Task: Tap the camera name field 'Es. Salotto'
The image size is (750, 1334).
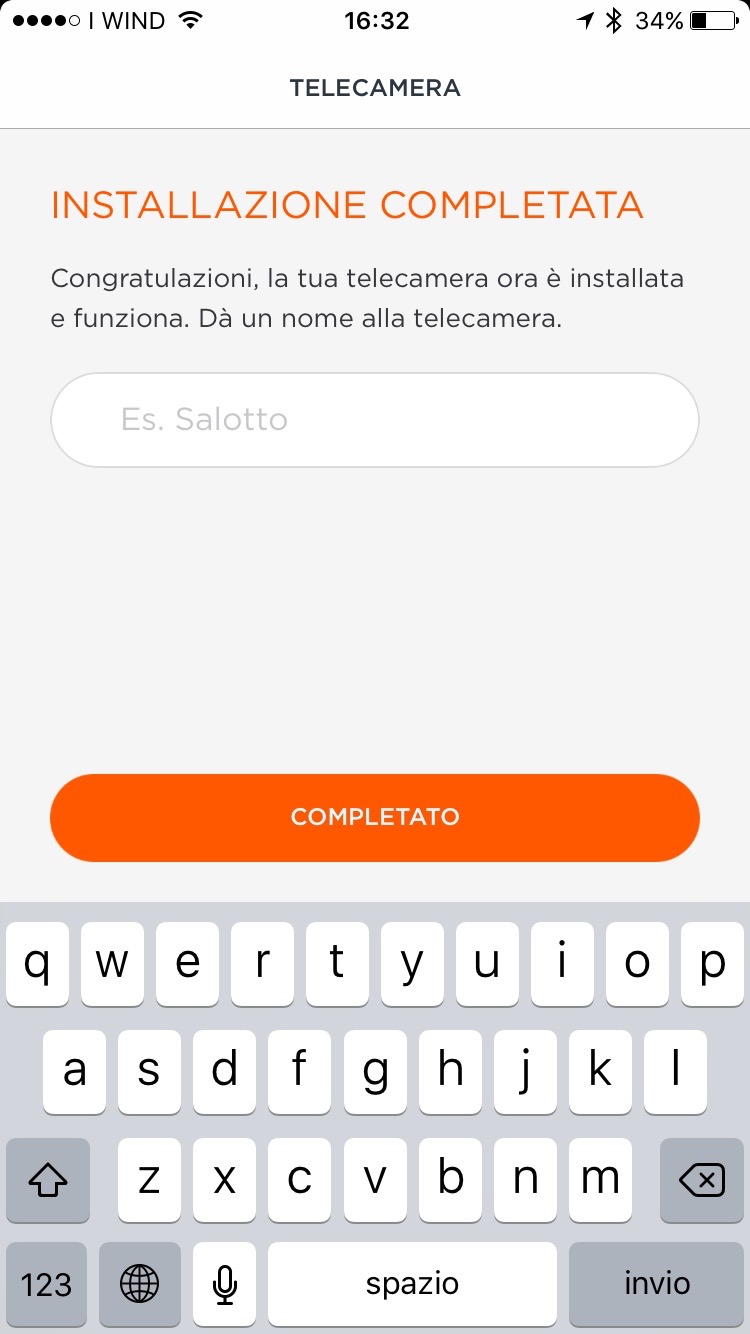Action: tap(374, 420)
